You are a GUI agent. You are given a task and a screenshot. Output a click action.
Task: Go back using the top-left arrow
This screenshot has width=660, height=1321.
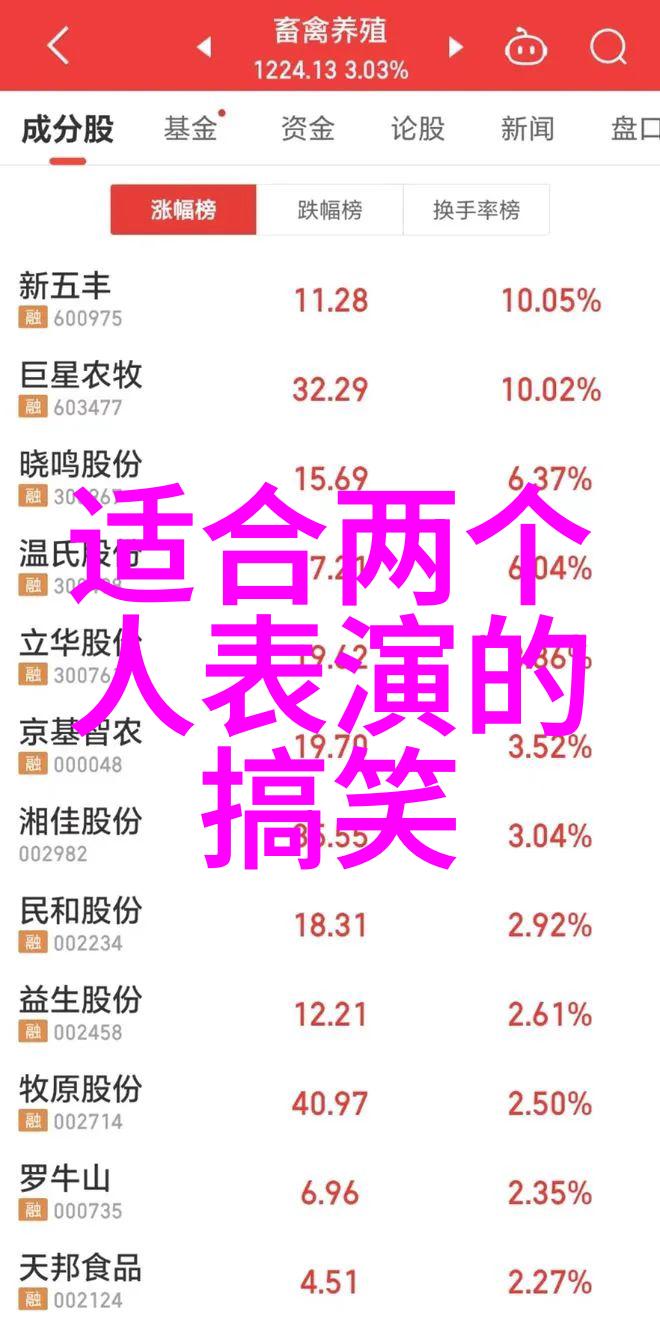57,46
